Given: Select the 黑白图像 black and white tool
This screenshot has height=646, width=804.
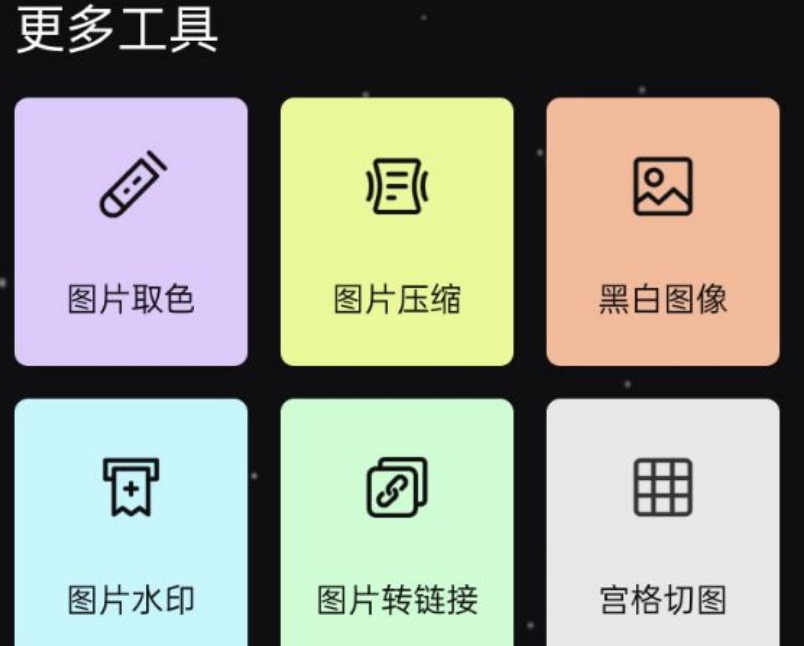Looking at the screenshot, I should 663,232.
